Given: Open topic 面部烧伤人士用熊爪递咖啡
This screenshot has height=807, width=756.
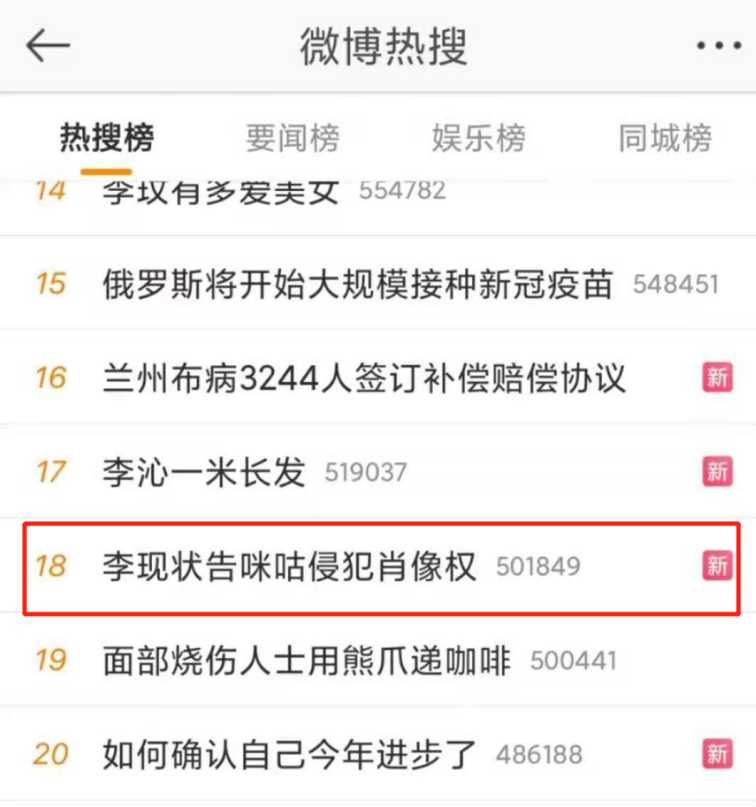Looking at the screenshot, I should point(306,660).
